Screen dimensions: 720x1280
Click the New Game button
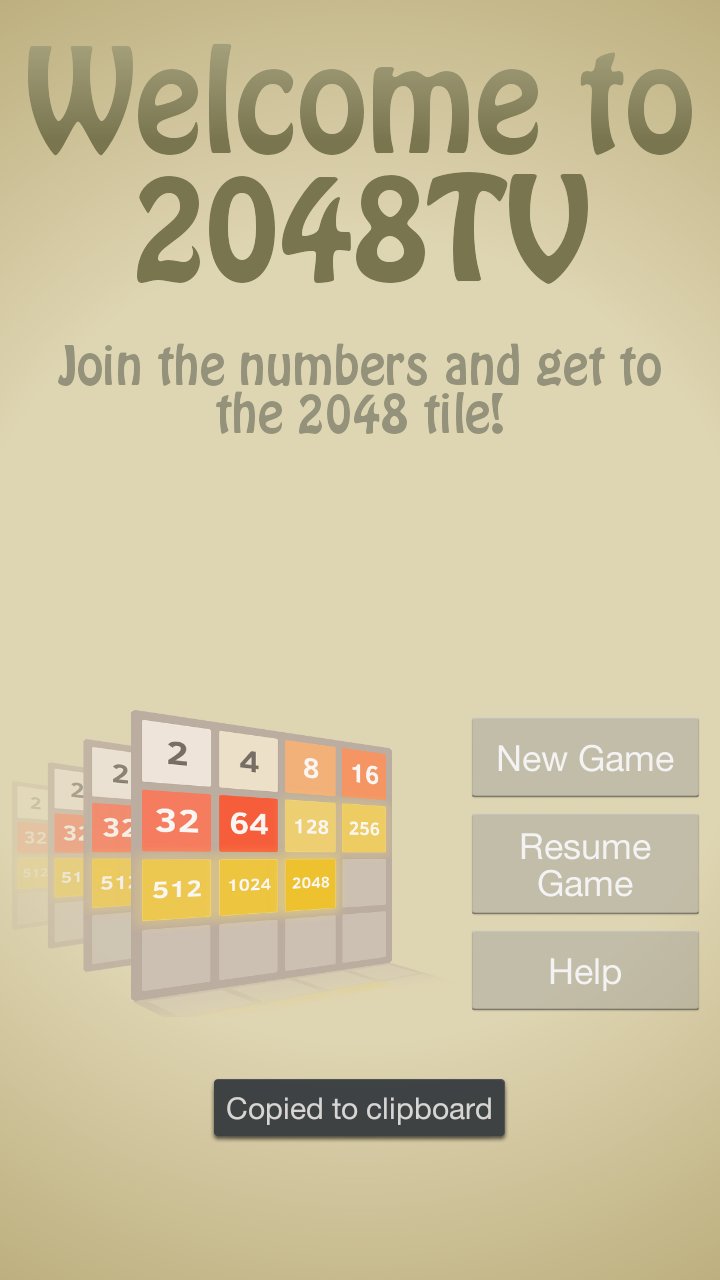(x=585, y=758)
